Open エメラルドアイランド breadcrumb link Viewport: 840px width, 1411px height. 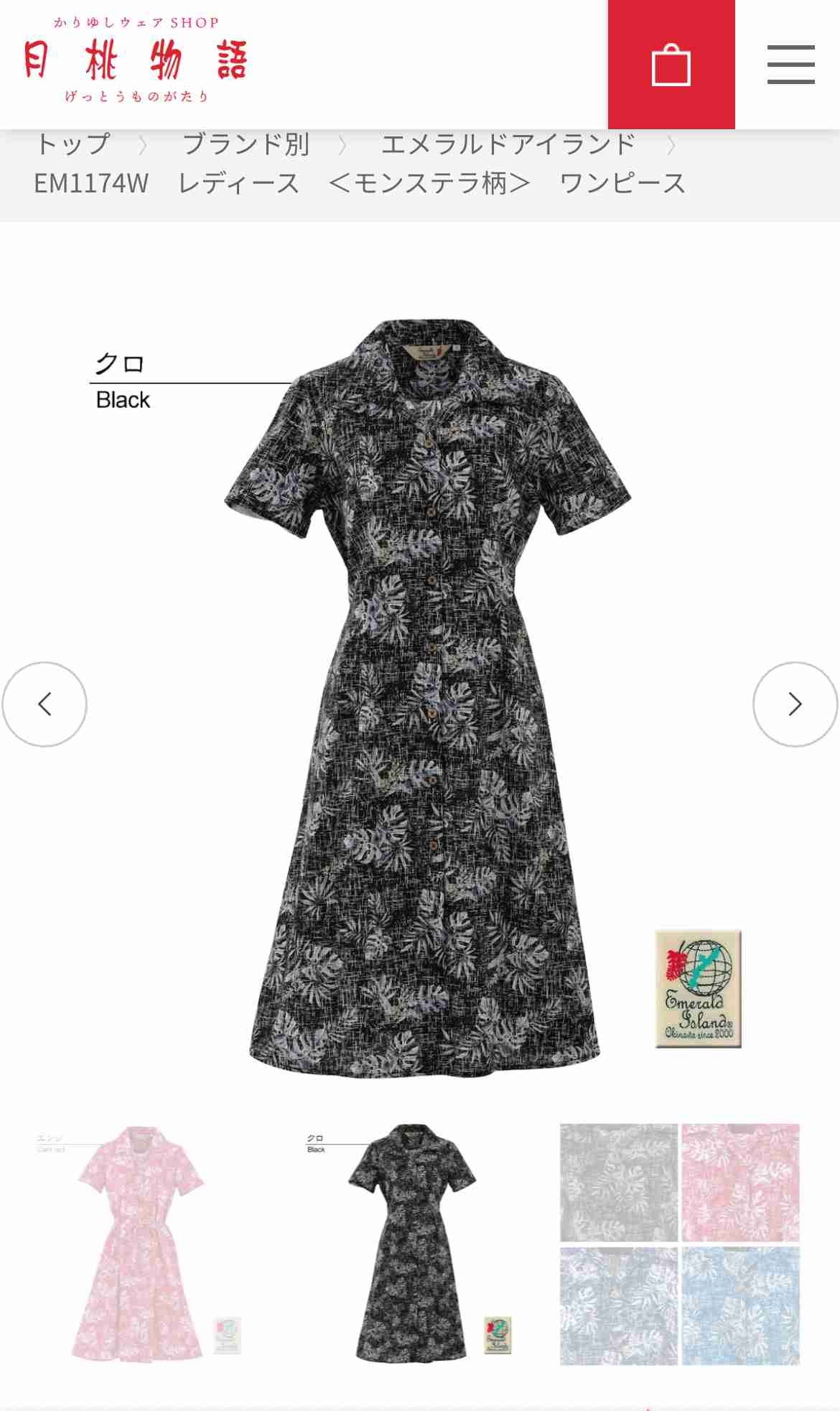tap(508, 144)
